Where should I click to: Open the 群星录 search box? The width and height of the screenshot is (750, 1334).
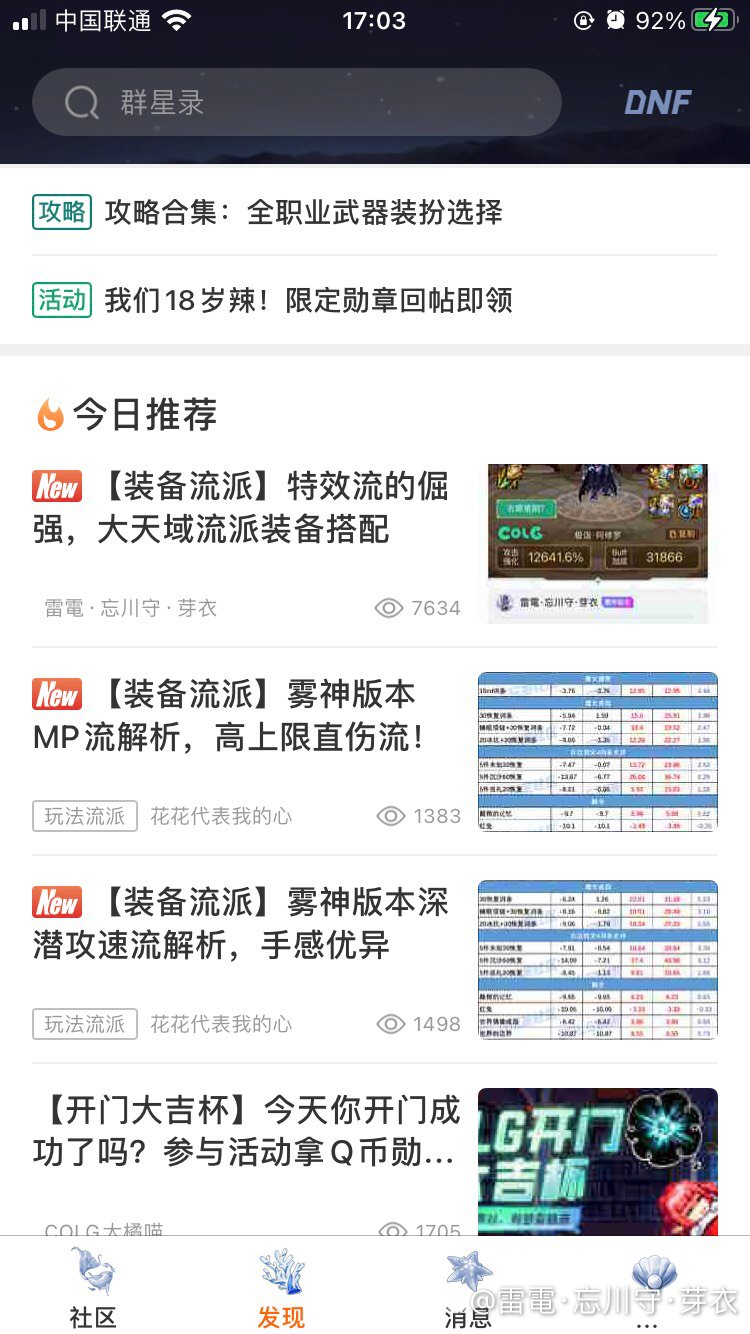click(297, 102)
